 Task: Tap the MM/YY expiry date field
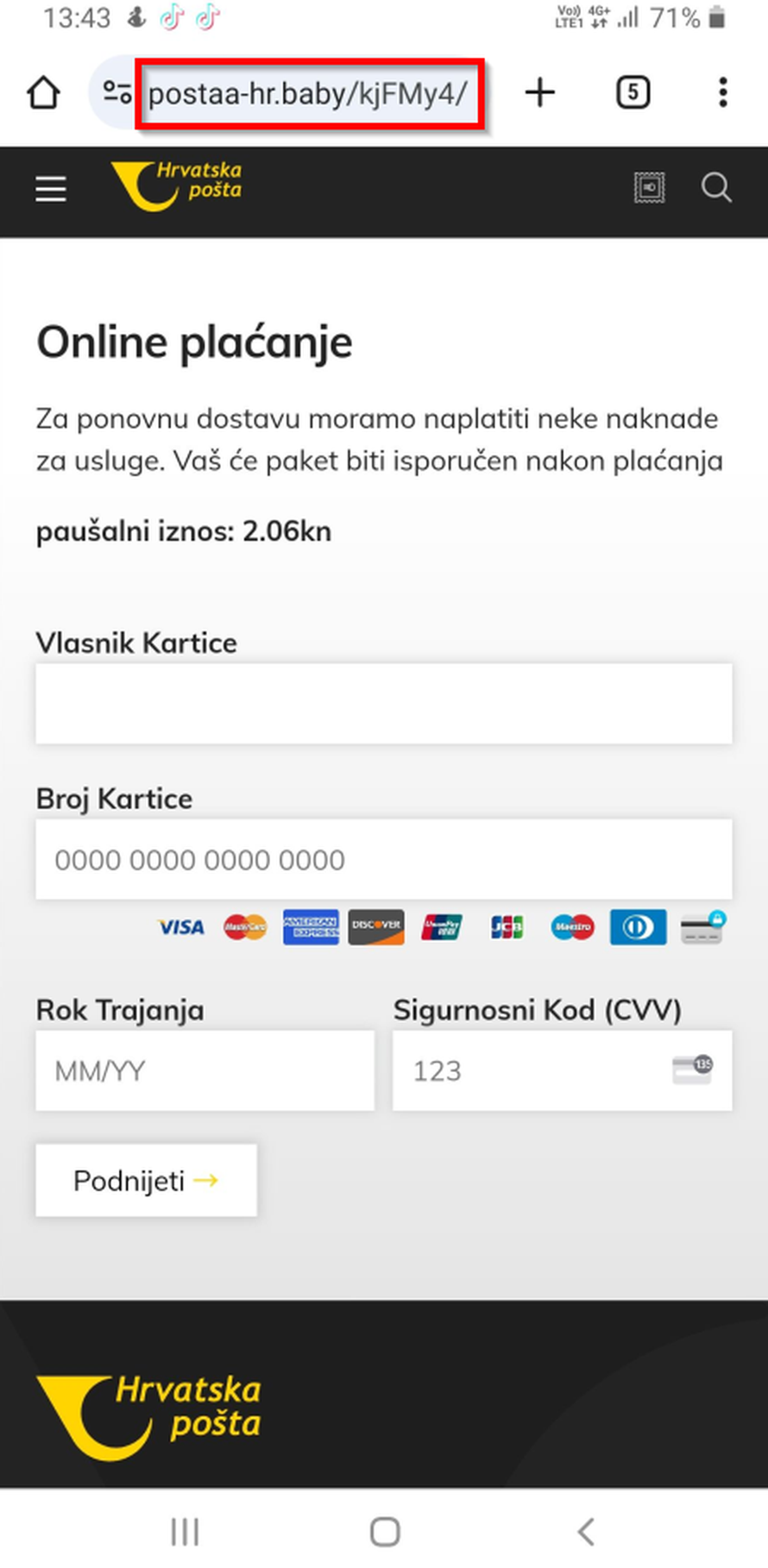[205, 1070]
